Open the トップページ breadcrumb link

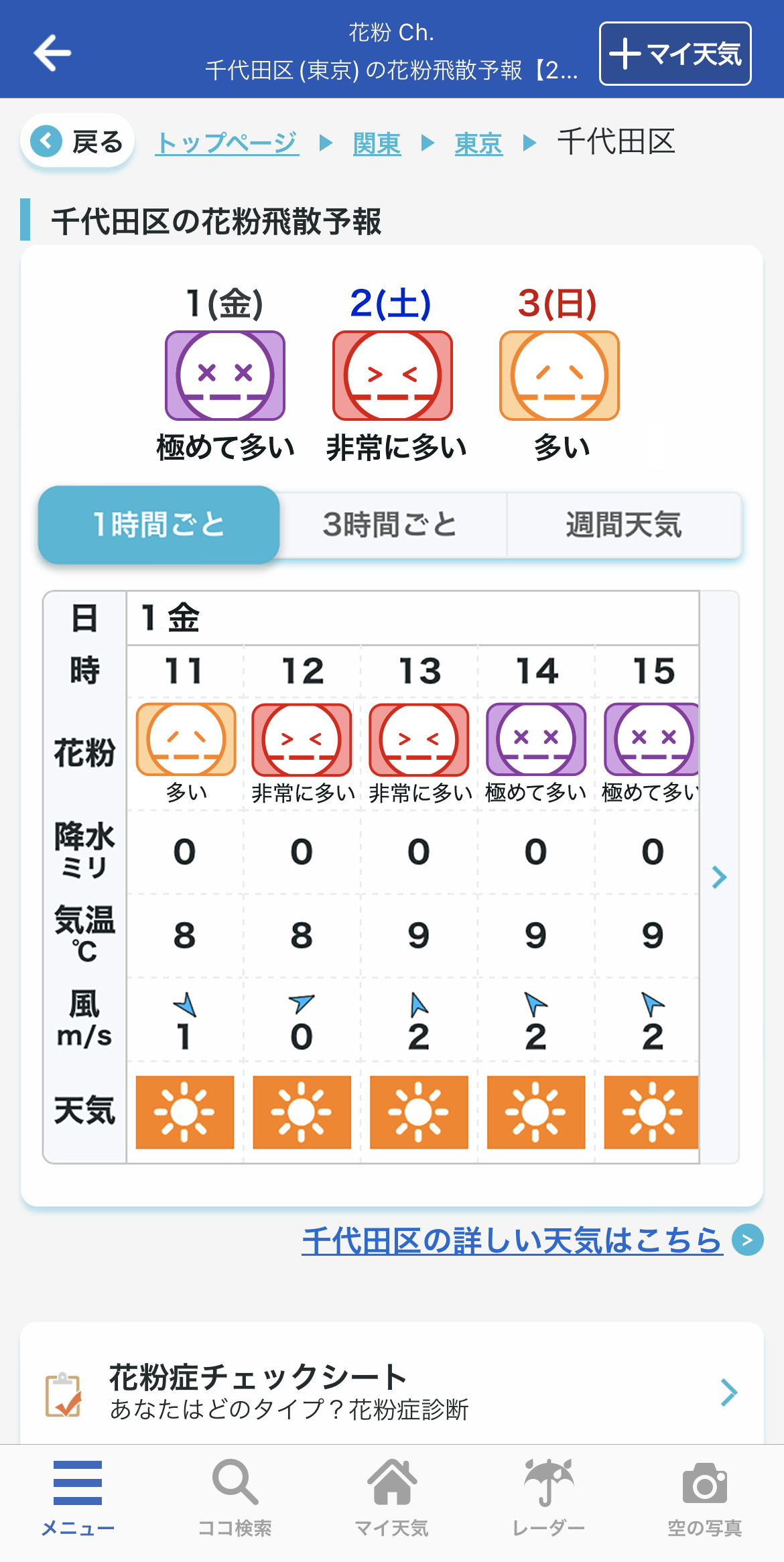click(x=226, y=143)
